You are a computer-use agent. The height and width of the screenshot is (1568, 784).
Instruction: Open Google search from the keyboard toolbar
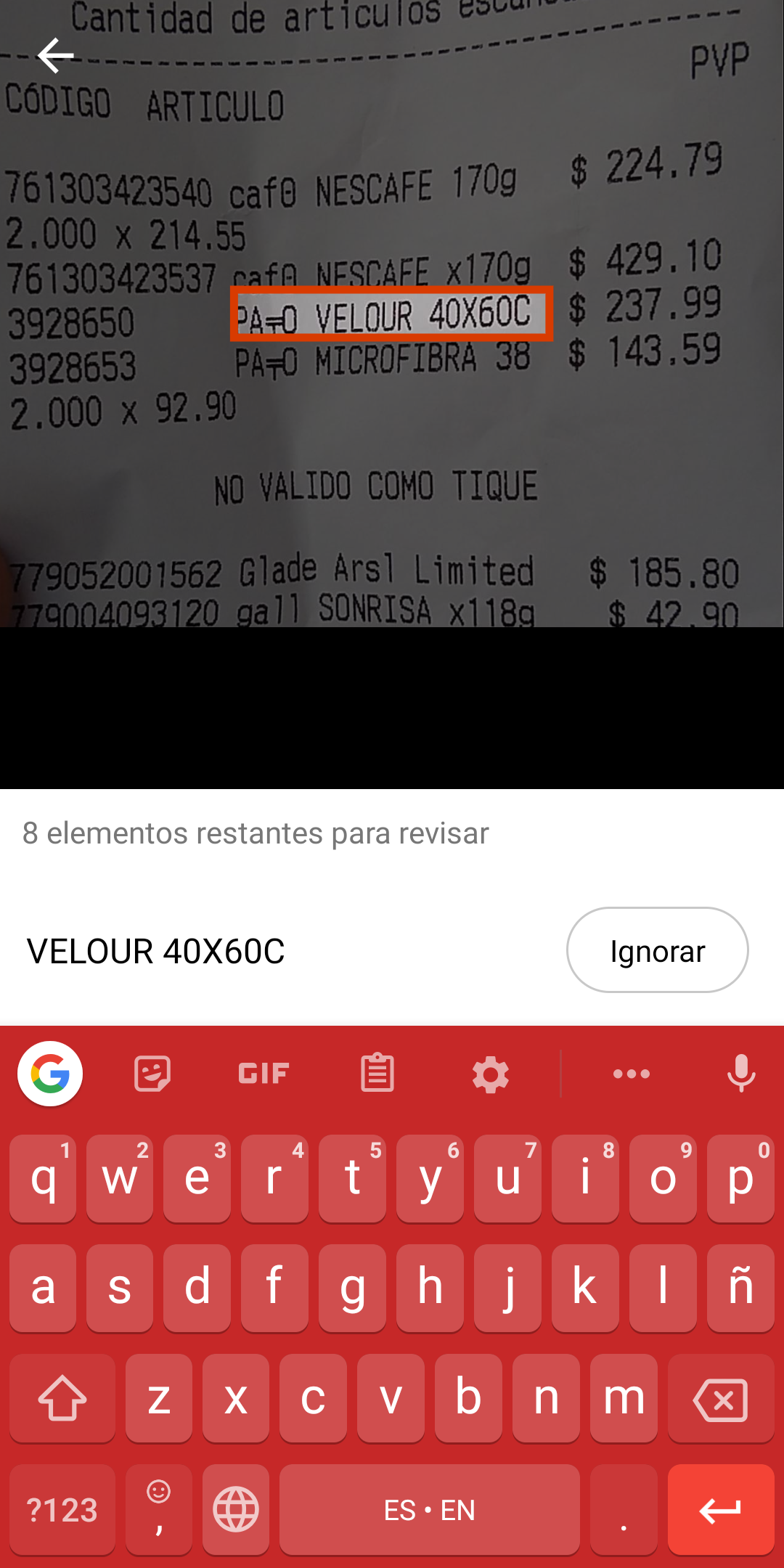pos(49,1074)
